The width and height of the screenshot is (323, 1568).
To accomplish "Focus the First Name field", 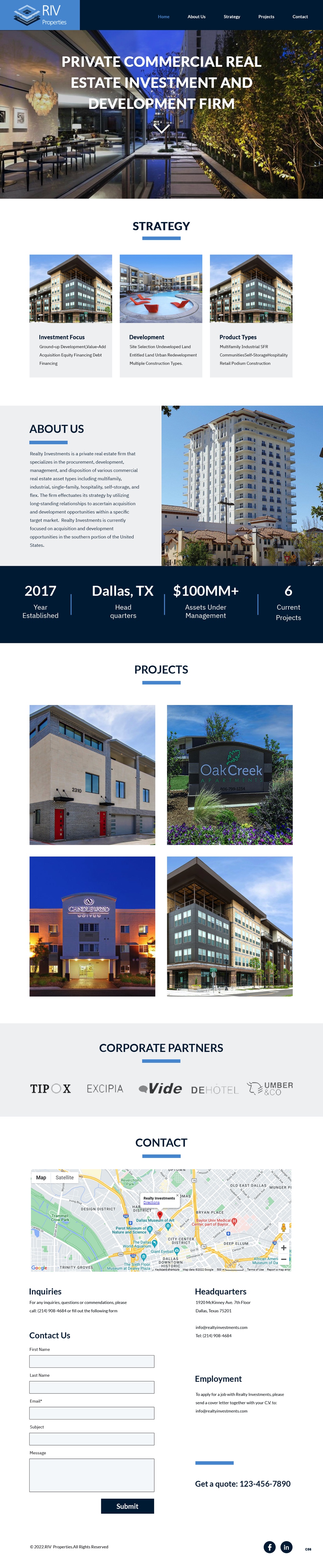I will (92, 1361).
